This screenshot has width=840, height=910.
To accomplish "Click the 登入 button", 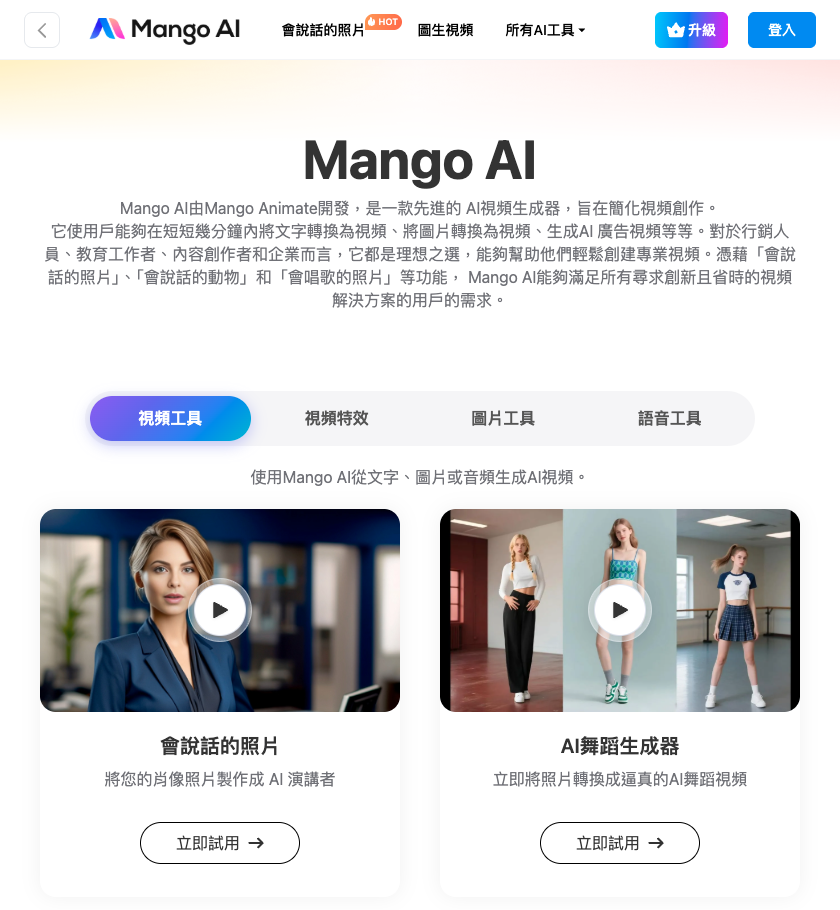I will click(x=782, y=30).
